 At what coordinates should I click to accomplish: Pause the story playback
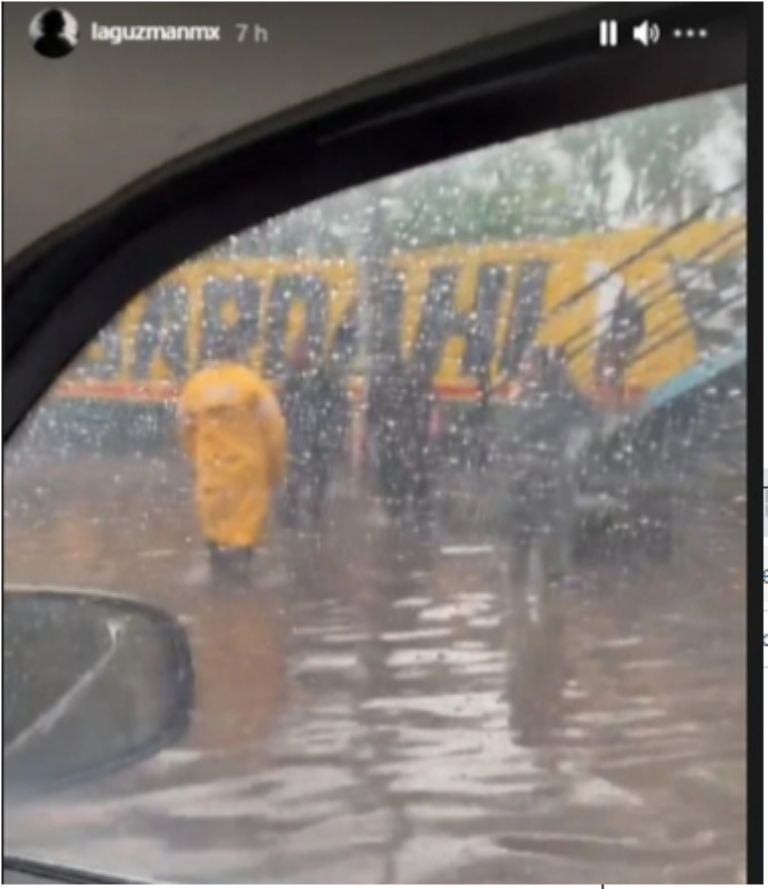click(x=608, y=33)
